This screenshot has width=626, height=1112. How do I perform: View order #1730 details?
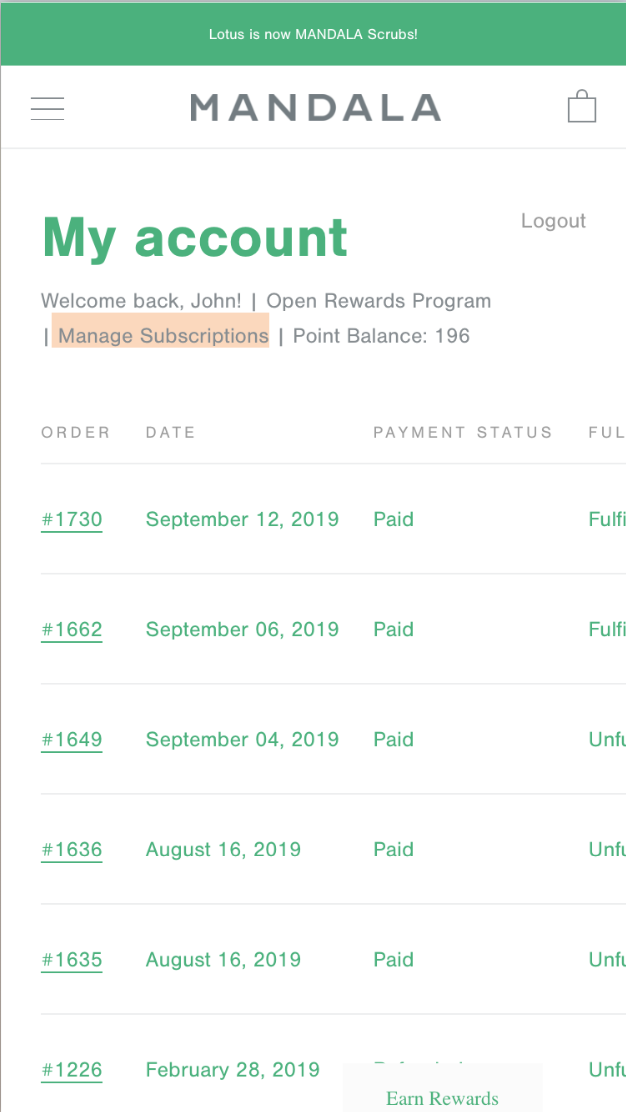point(72,520)
